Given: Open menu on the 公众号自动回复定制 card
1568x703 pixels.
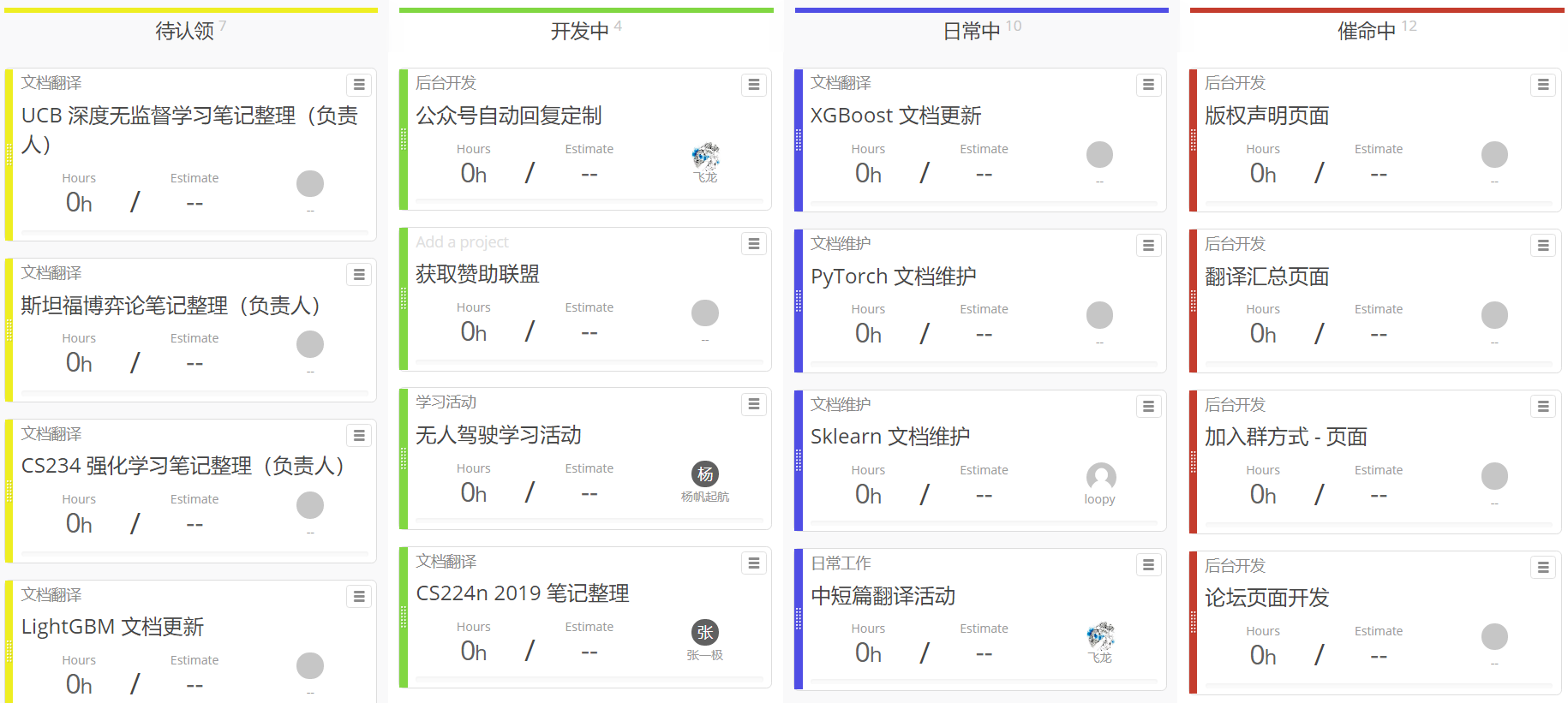Looking at the screenshot, I should (x=753, y=85).
